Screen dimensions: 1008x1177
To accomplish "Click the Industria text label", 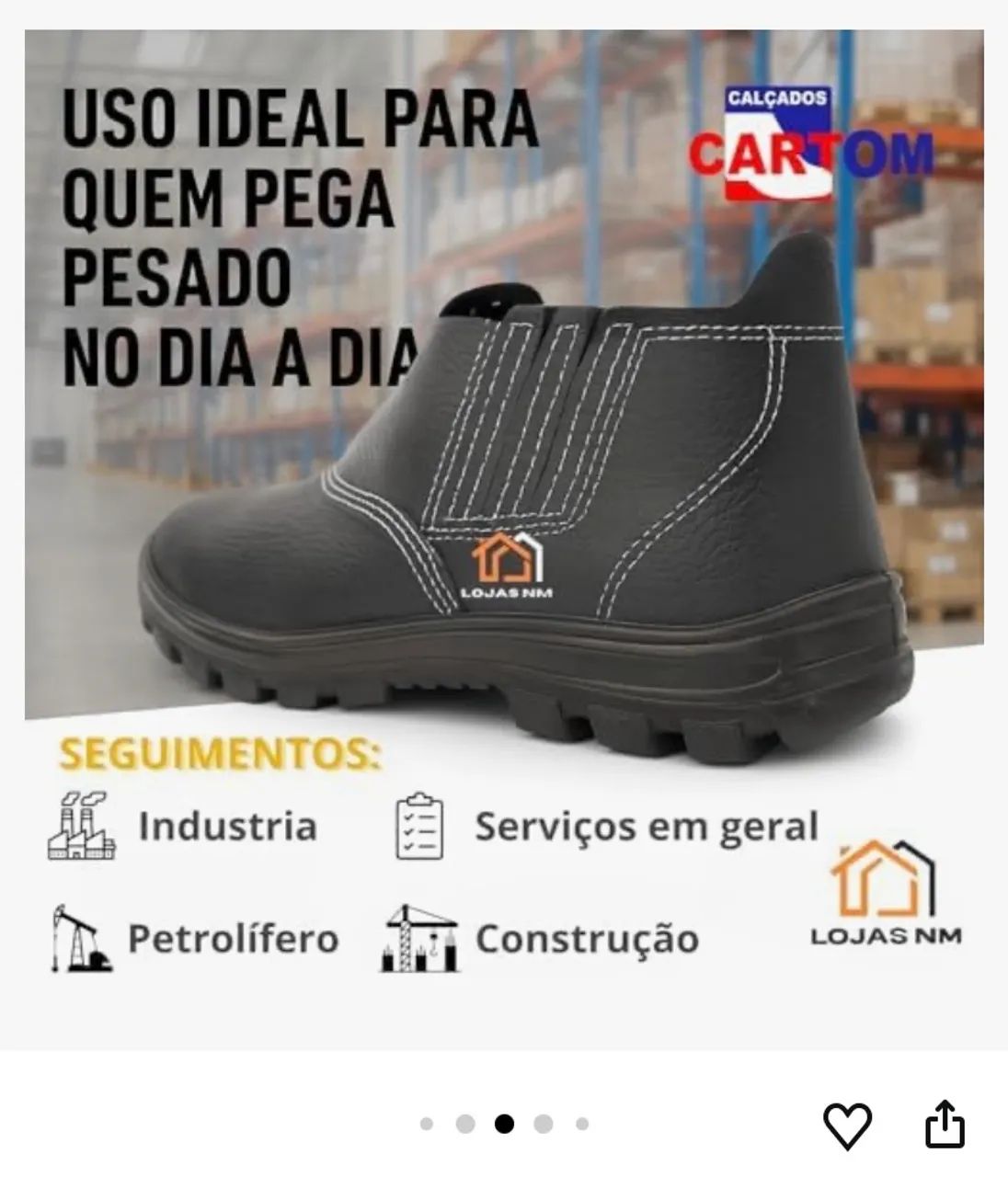I will (x=227, y=825).
